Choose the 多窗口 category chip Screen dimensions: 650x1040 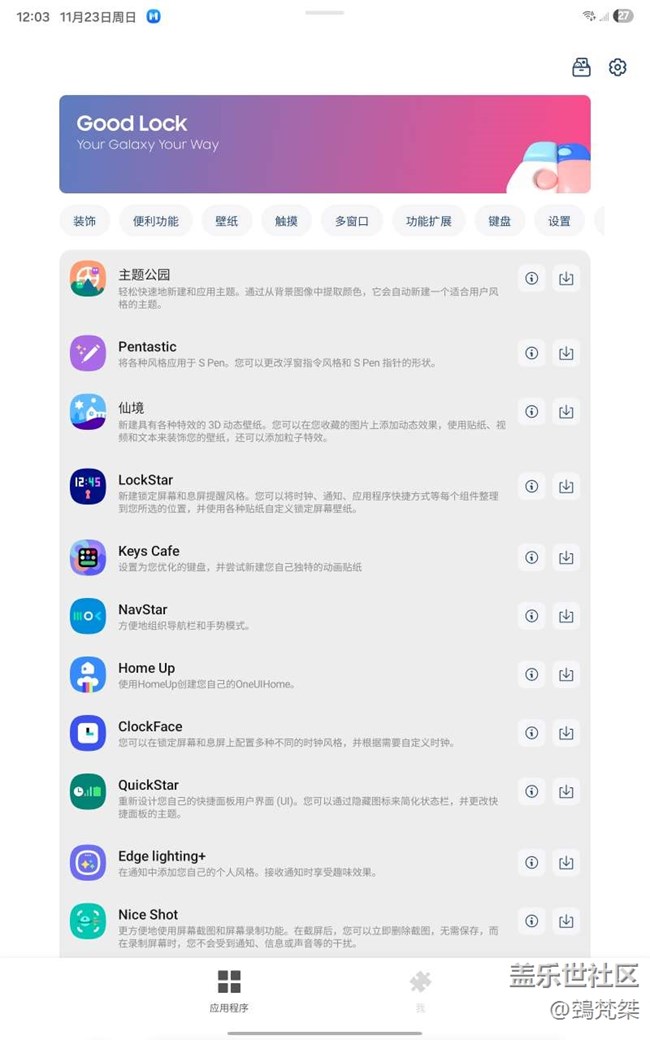[351, 221]
